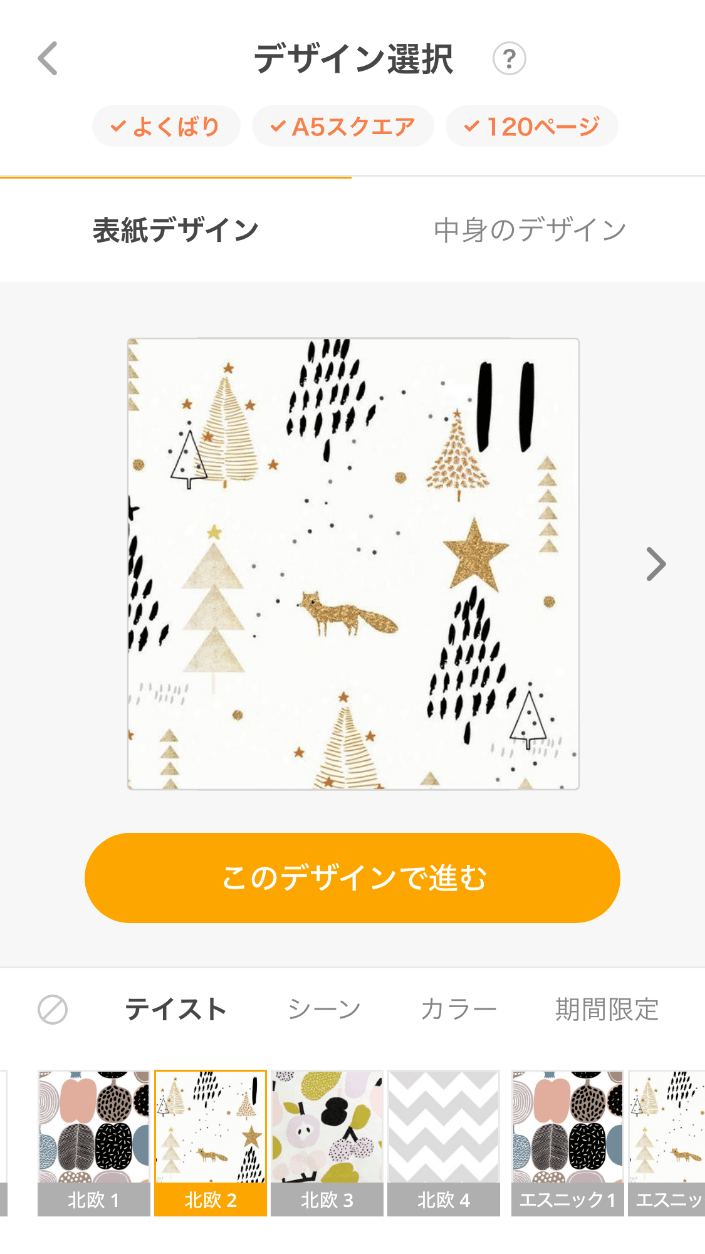Switch to the 中身のデザイン tab
This screenshot has width=705, height=1254.
pos(529,230)
